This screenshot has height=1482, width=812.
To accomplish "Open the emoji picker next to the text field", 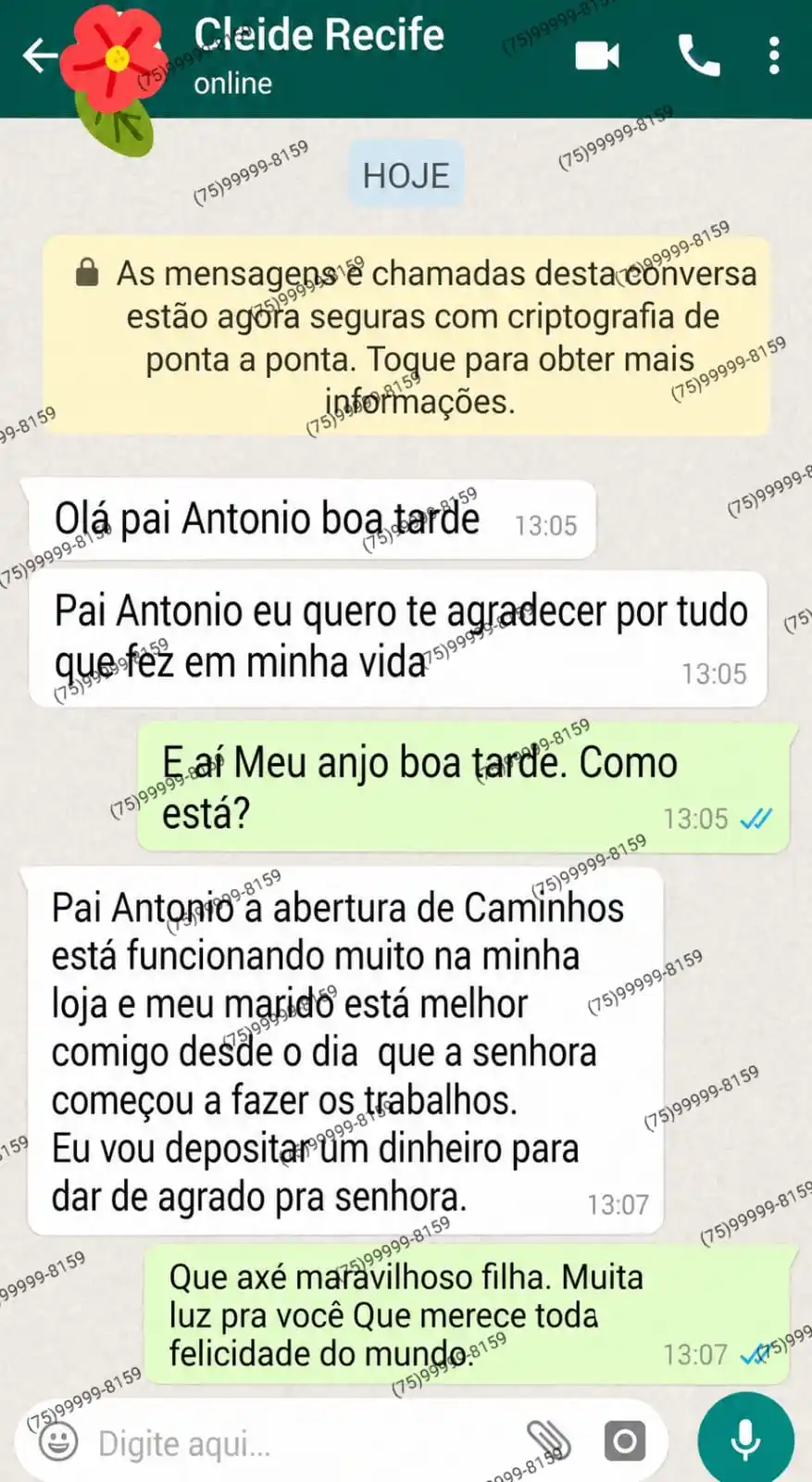I will coord(57,1441).
